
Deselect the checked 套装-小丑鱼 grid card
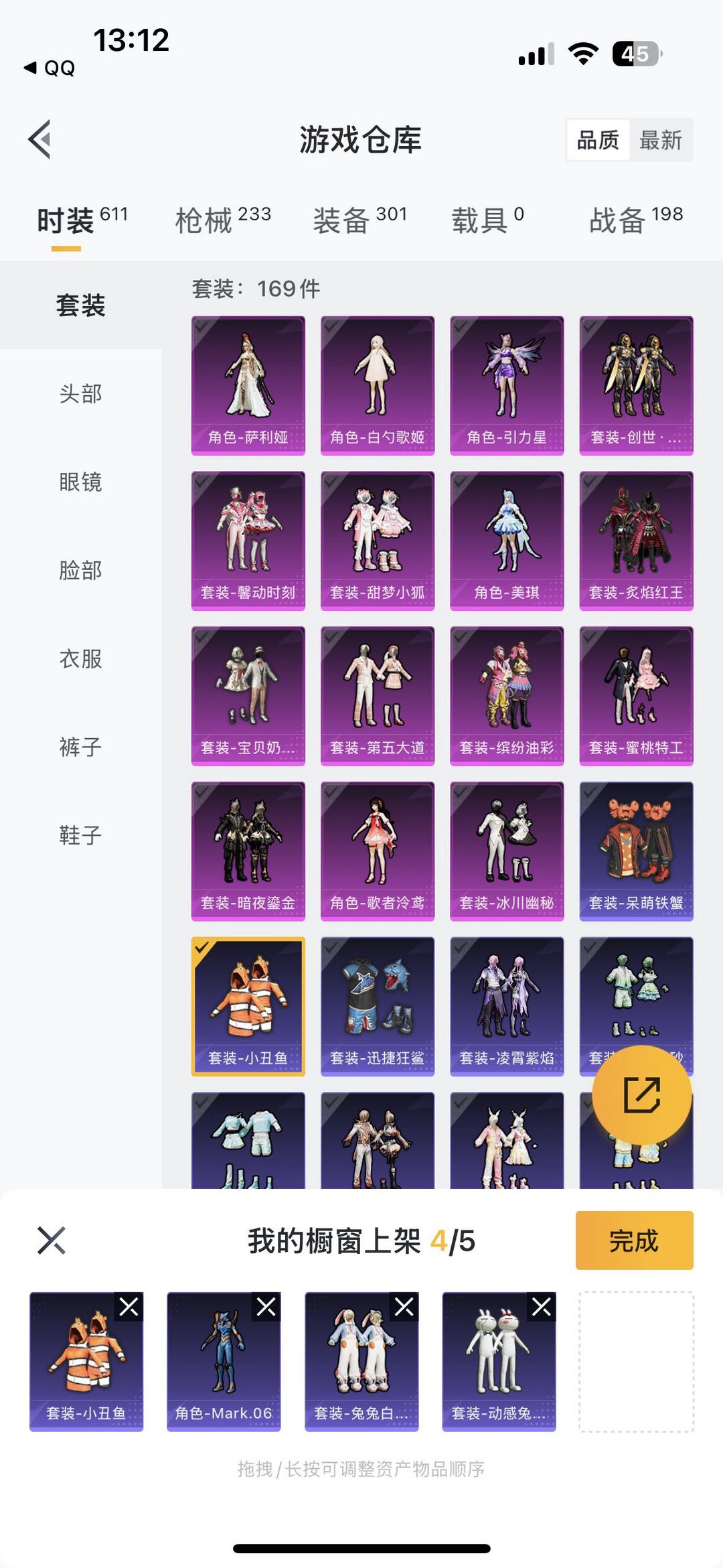[248, 1007]
